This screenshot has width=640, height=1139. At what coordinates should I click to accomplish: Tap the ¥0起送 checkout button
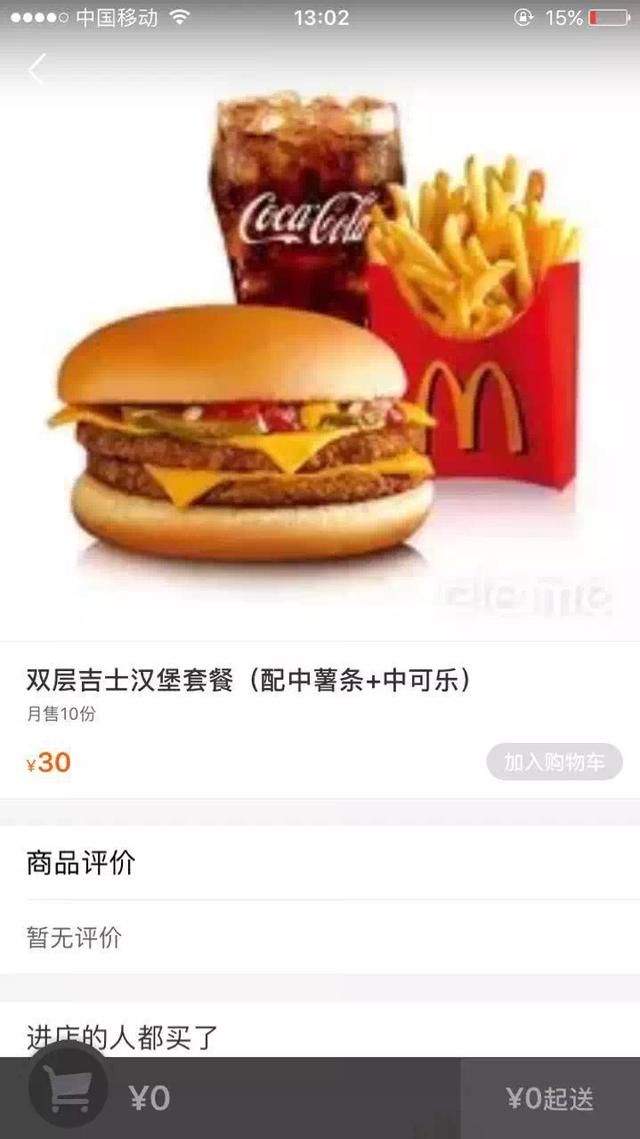(x=550, y=1098)
